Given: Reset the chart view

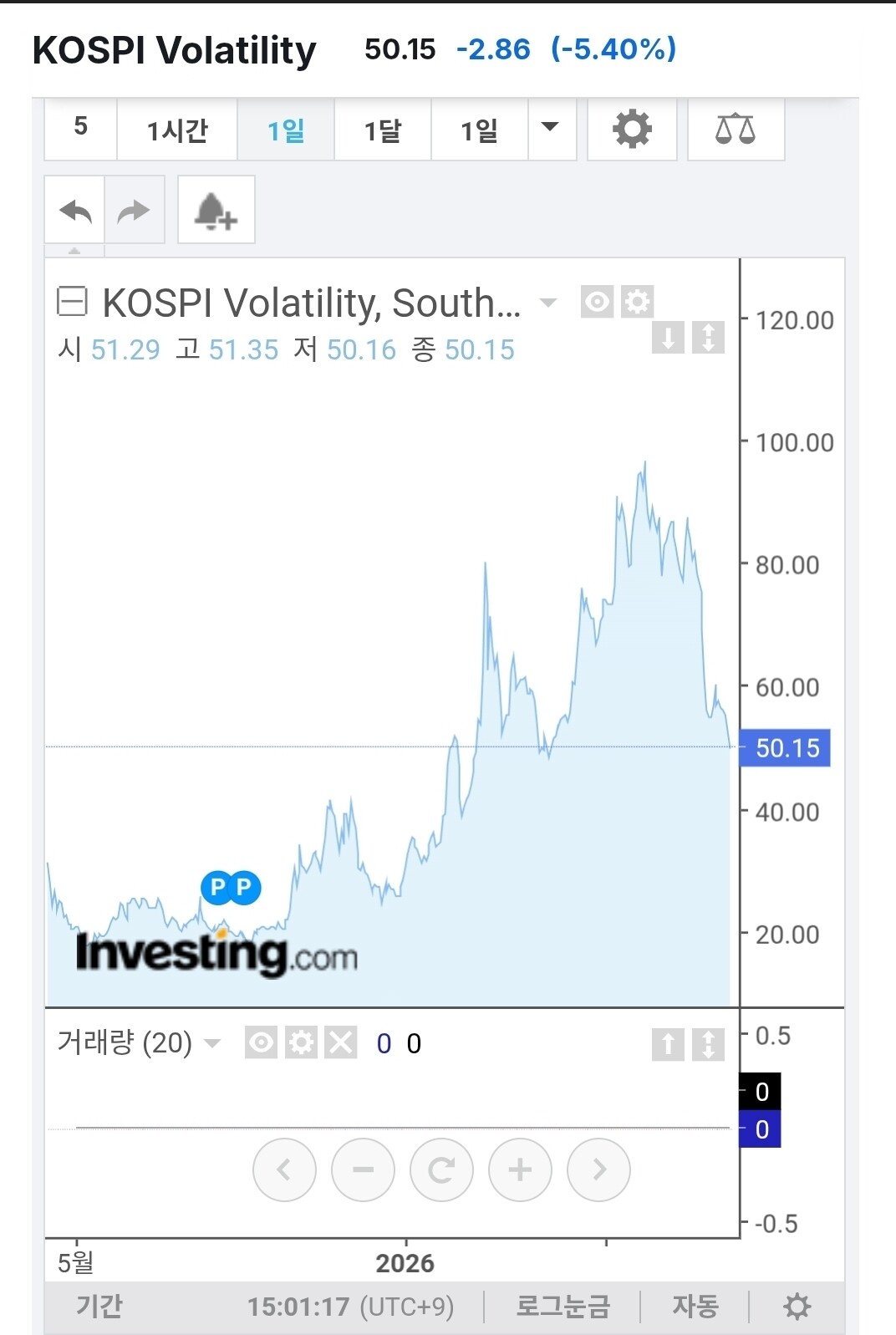Looking at the screenshot, I should (441, 1169).
